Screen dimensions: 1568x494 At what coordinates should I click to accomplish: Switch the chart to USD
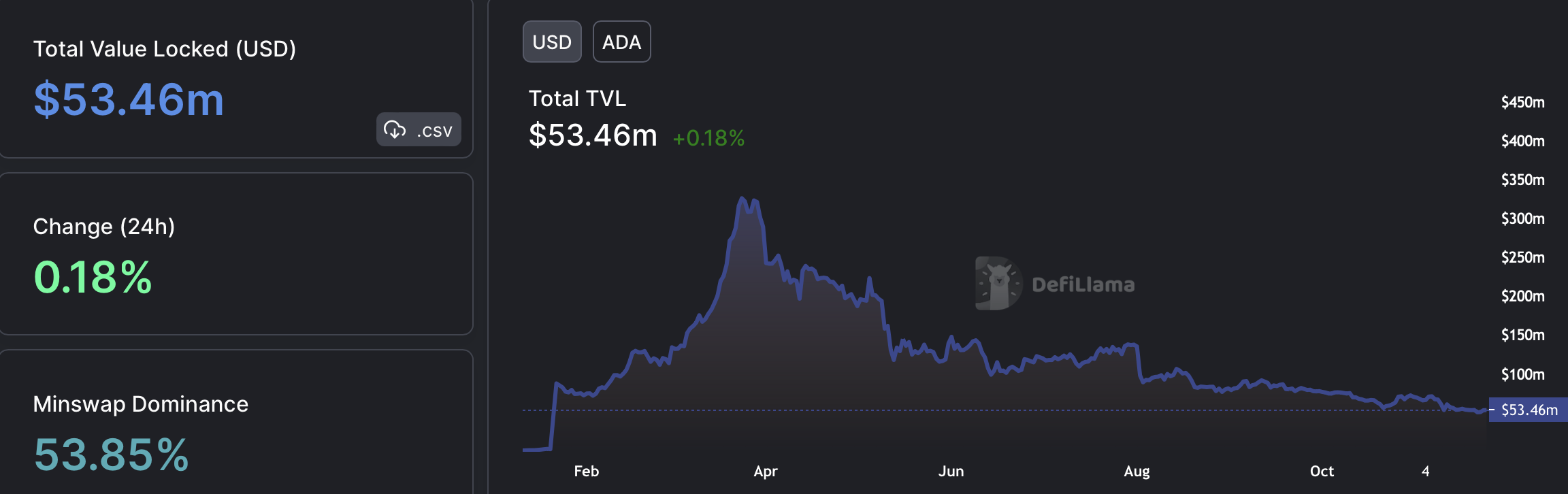pyautogui.click(x=552, y=42)
